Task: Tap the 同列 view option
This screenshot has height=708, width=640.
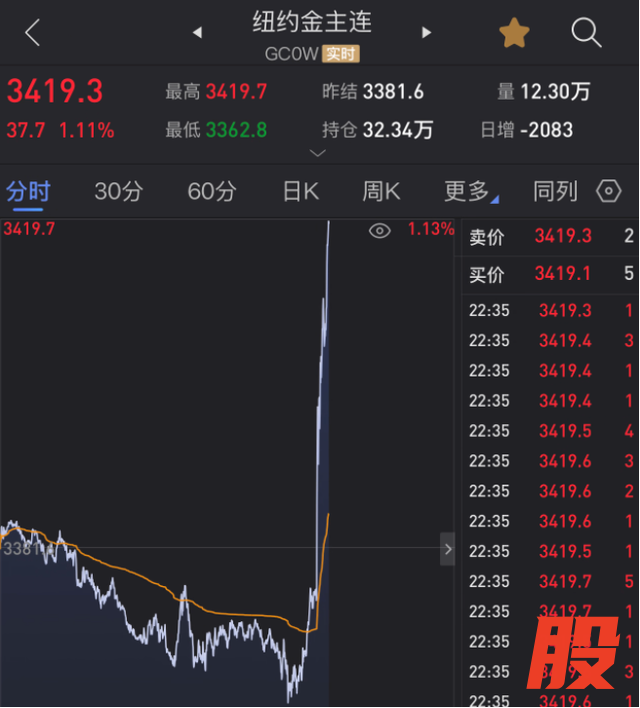Action: click(x=555, y=191)
